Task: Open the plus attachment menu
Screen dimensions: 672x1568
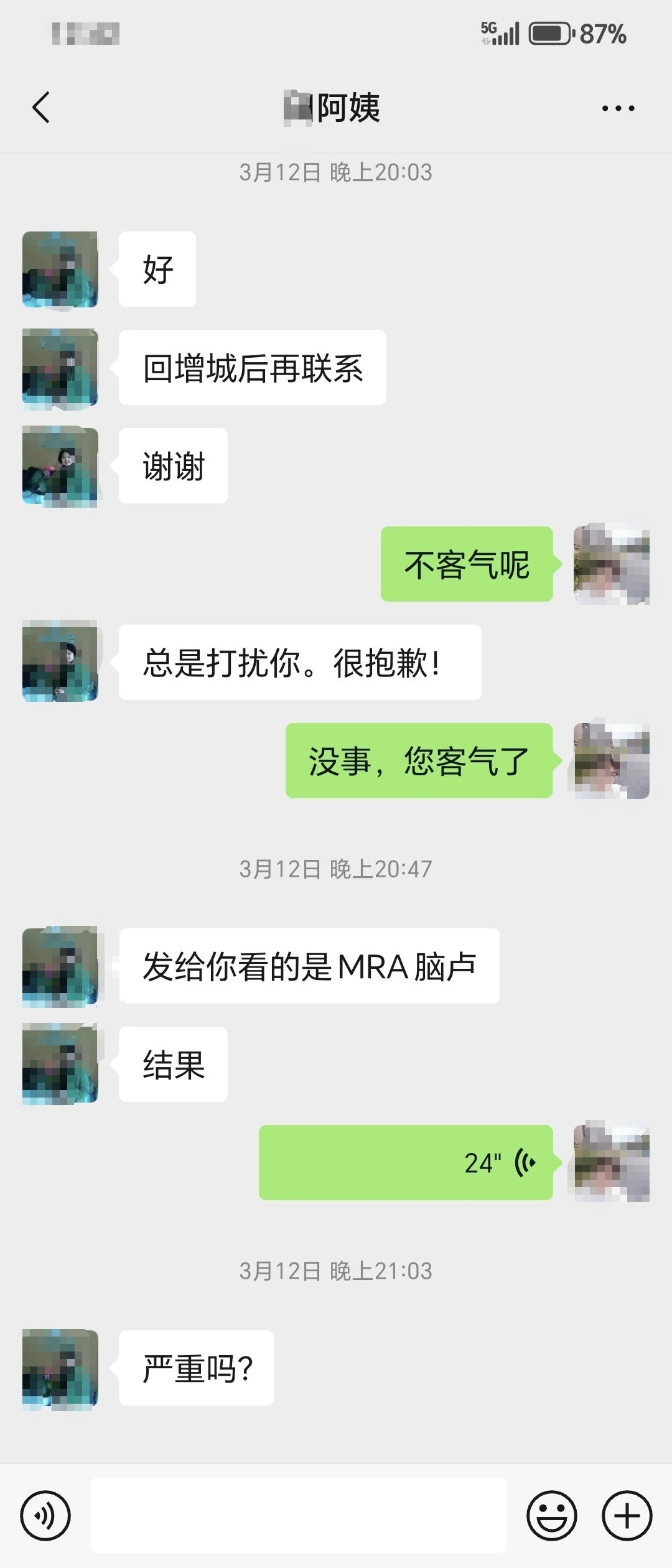Action: 627,1515
